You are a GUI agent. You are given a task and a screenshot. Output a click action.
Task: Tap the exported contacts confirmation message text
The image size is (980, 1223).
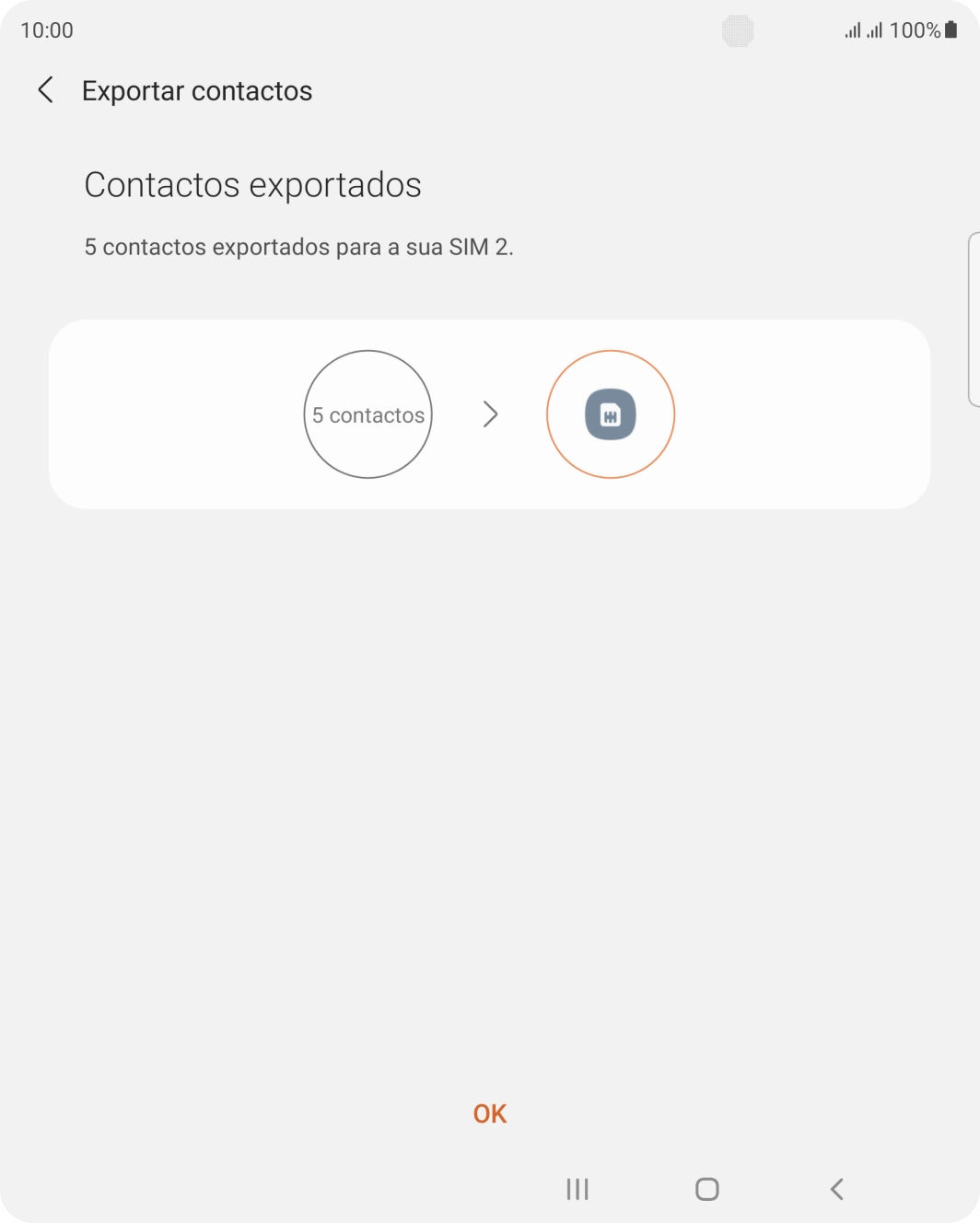coord(300,247)
